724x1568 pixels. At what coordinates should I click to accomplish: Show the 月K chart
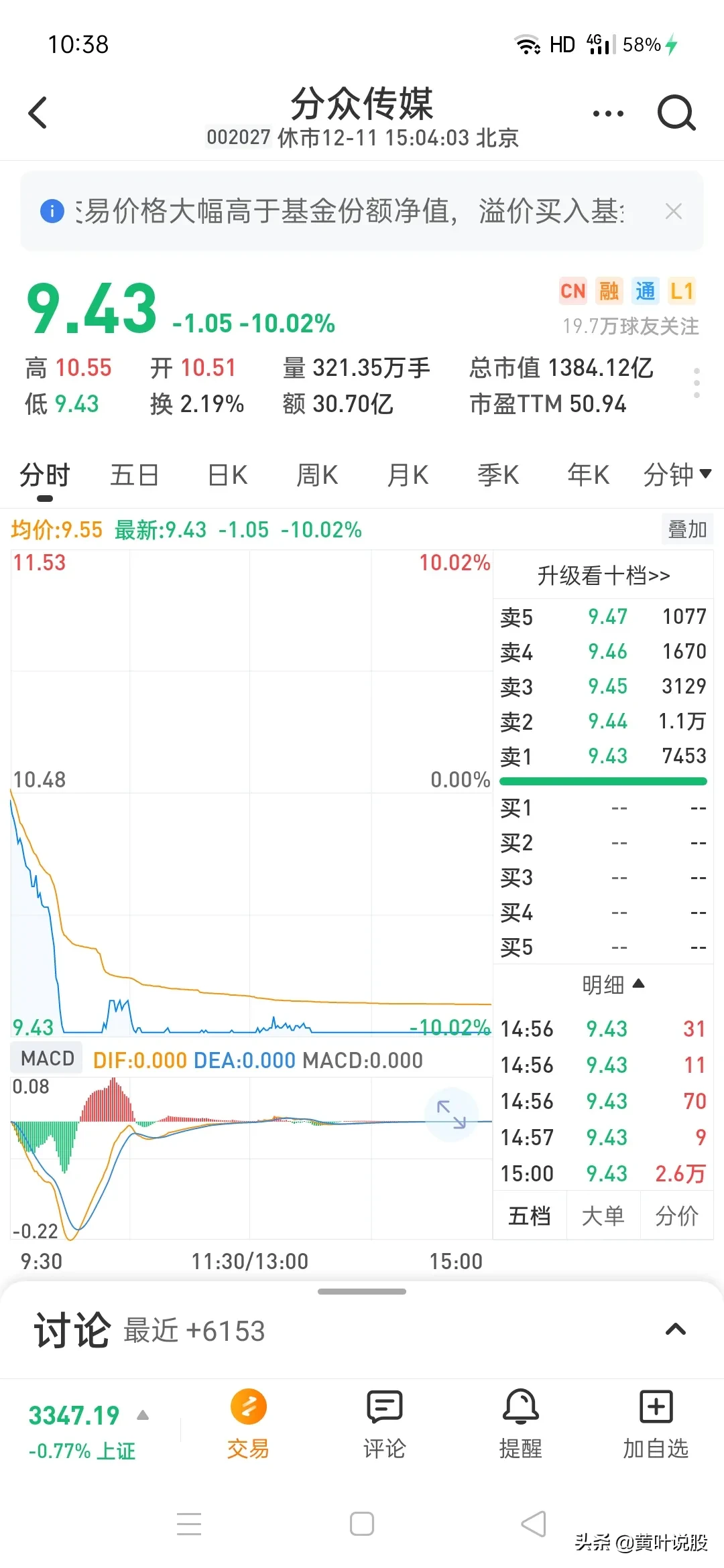[408, 475]
